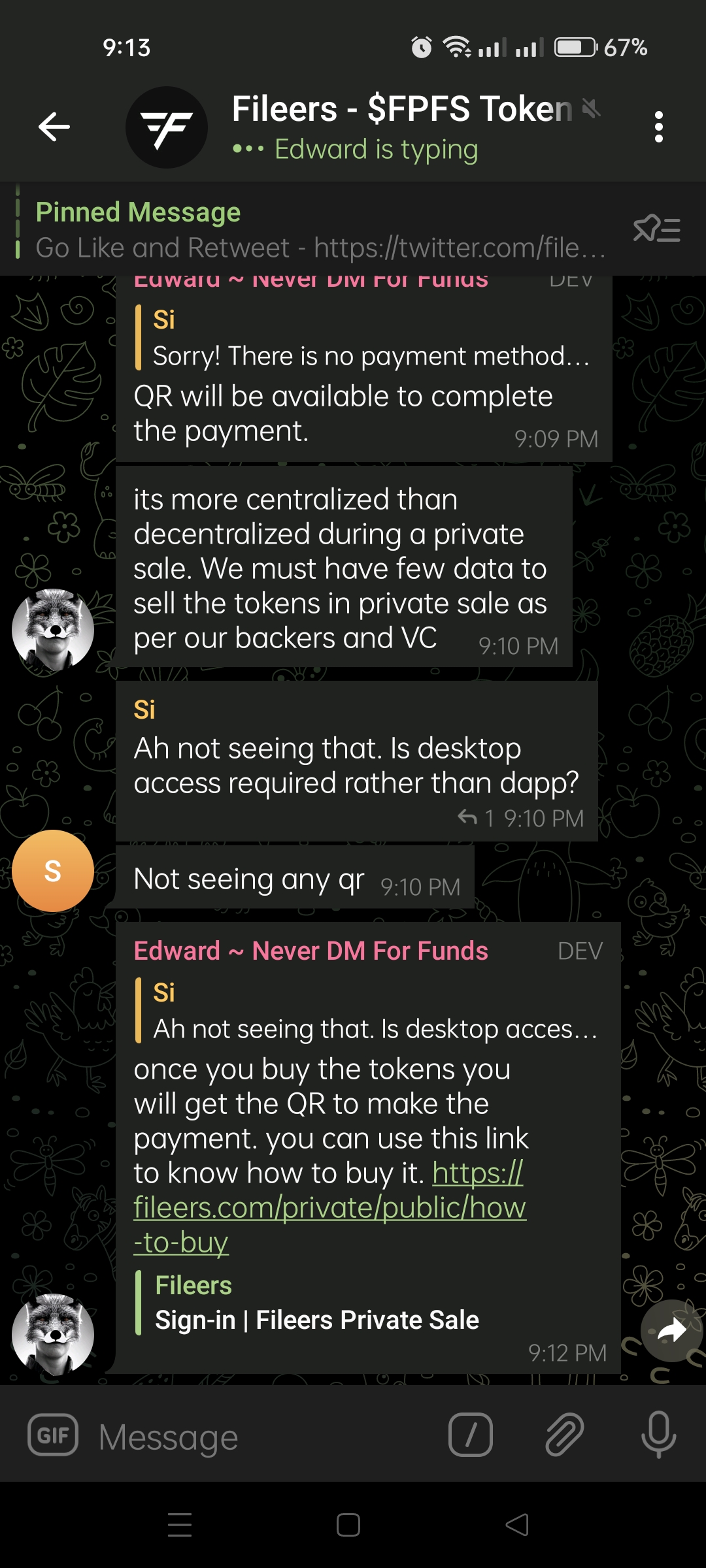706x1568 pixels.
Task: Jump to quoted Si message about desktop access
Action: pyautogui.click(x=366, y=1011)
